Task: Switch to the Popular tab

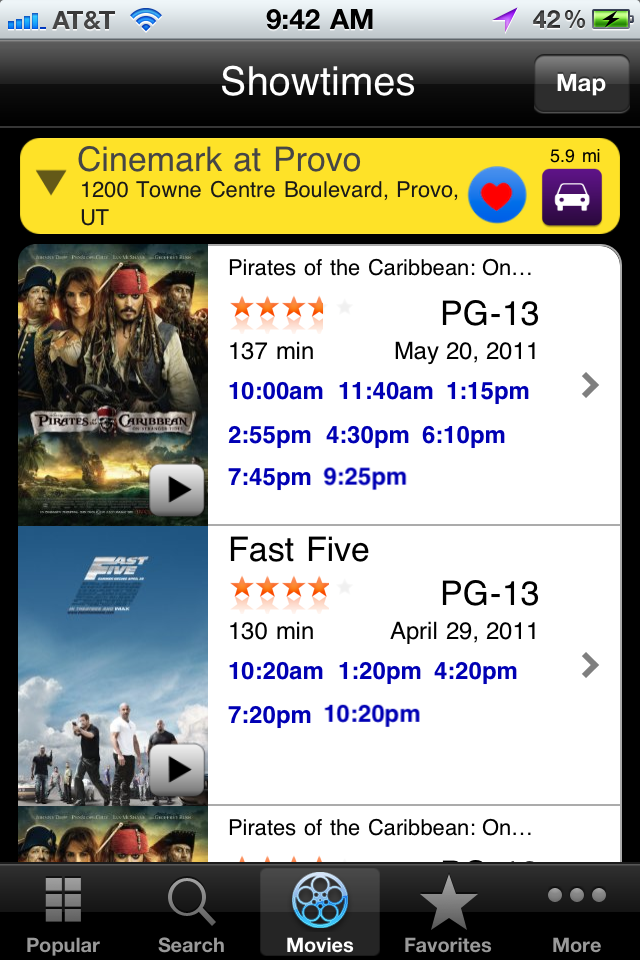Action: (63, 914)
